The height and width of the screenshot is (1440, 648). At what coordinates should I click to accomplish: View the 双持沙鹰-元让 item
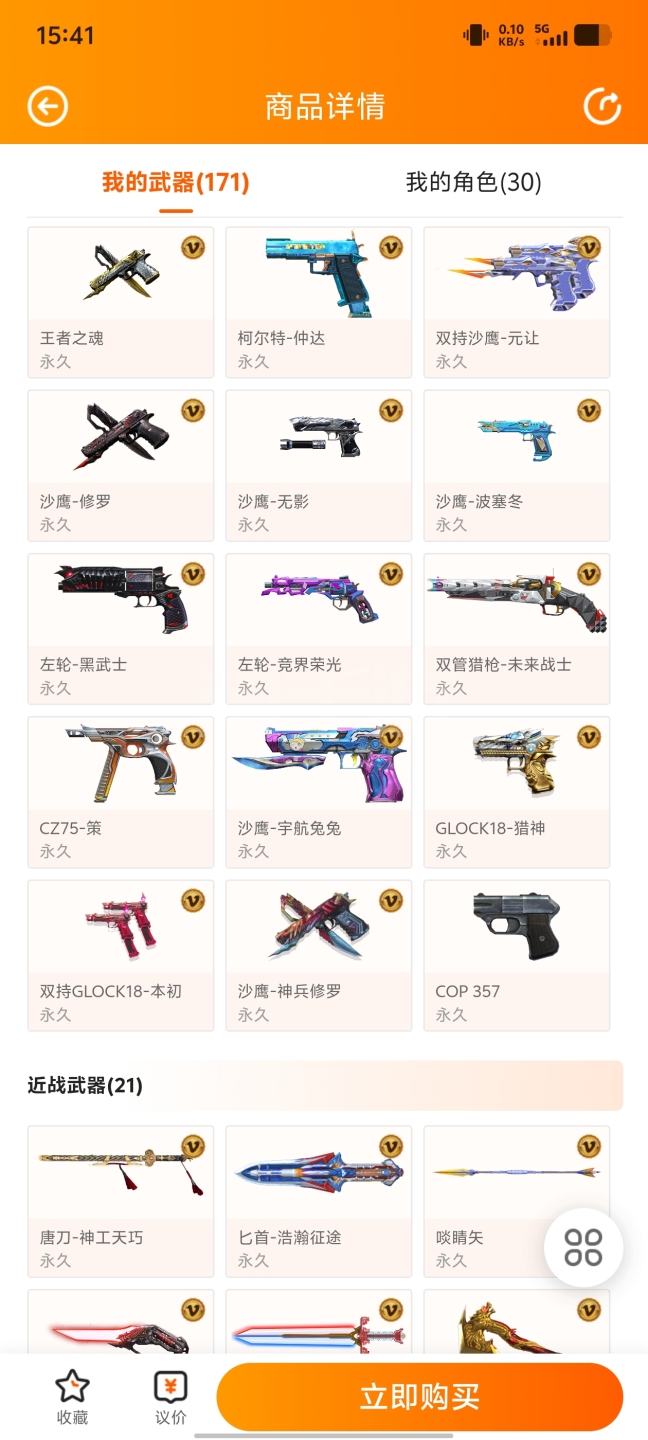(x=517, y=303)
